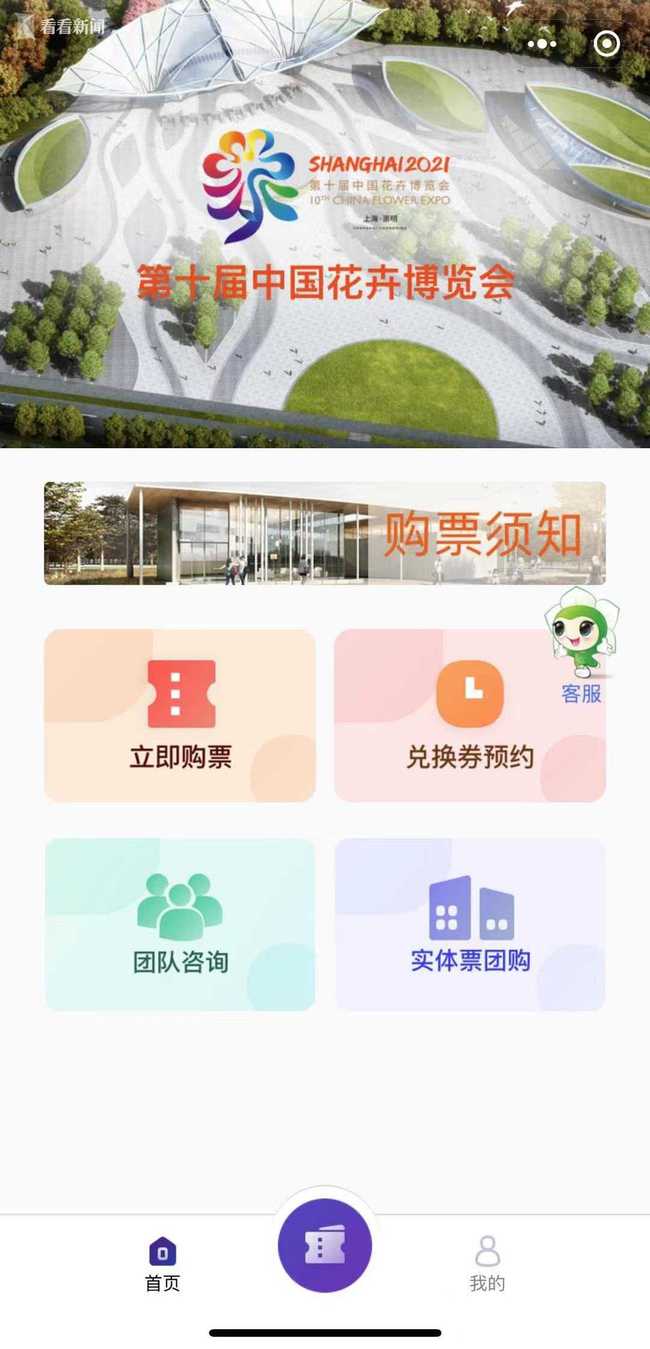Switch to the 我的 tab
The image size is (650, 1349).
point(487,1264)
